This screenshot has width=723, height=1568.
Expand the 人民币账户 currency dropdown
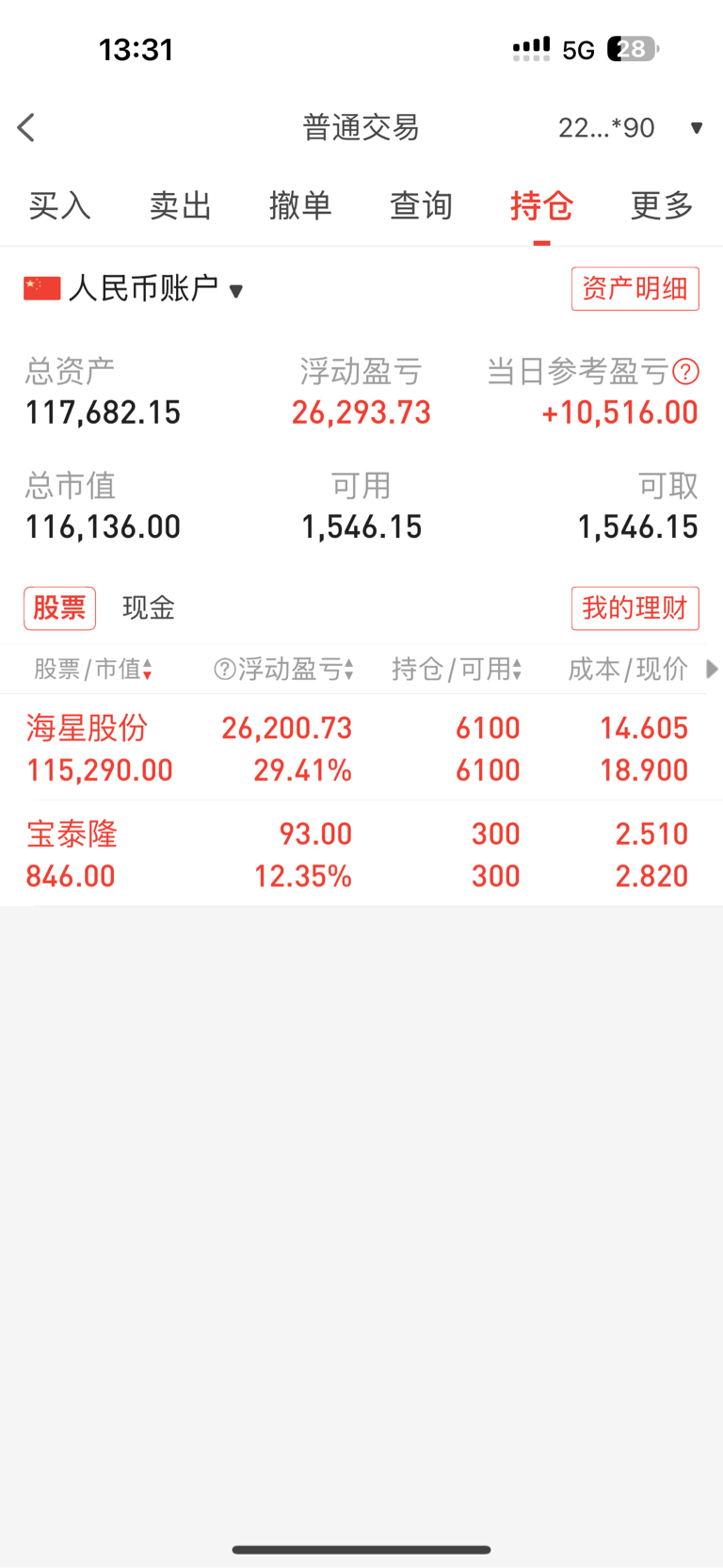click(134, 288)
